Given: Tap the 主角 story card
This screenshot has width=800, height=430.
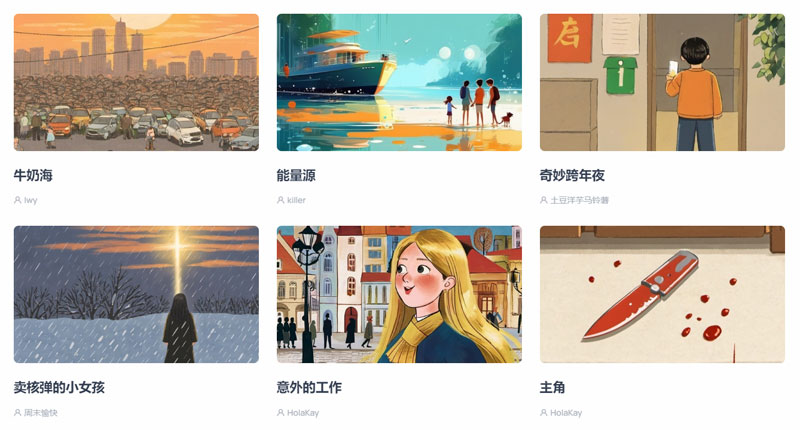Looking at the screenshot, I should click(662, 295).
